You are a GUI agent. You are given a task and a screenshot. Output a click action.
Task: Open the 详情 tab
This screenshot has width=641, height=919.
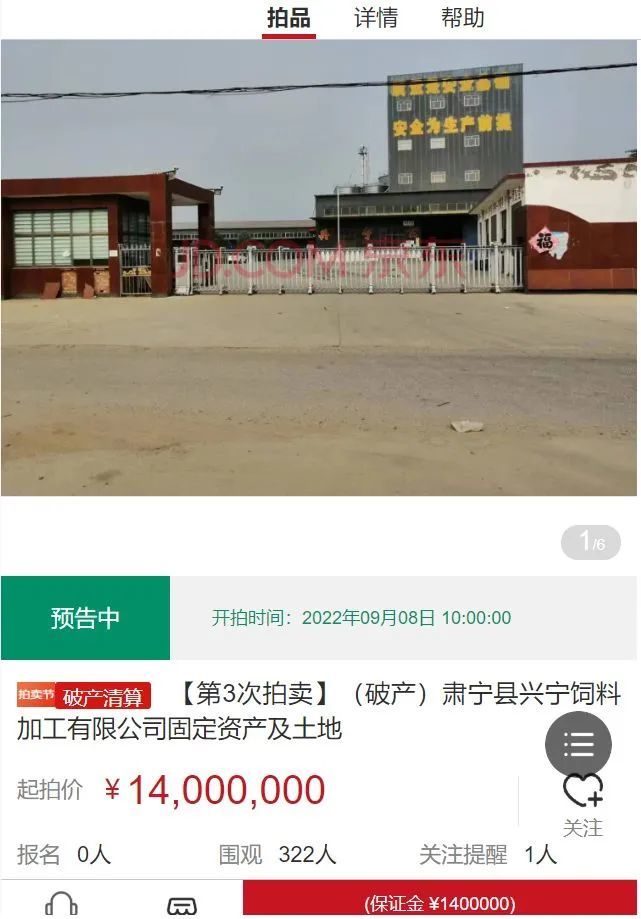(x=376, y=18)
